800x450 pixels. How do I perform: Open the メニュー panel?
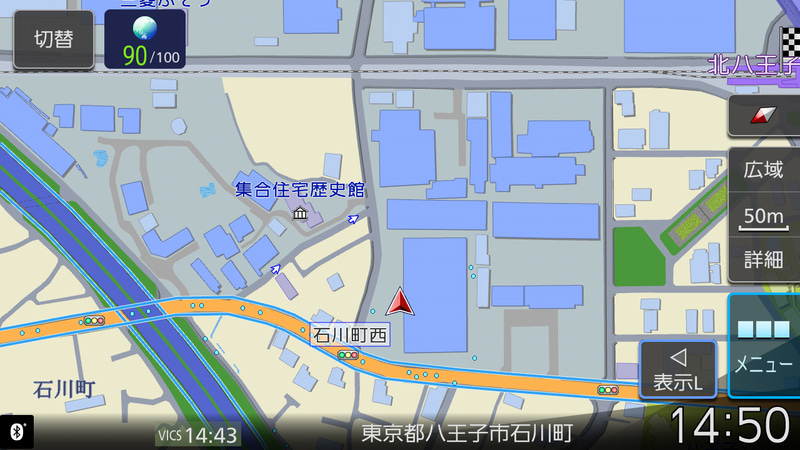pyautogui.click(x=764, y=349)
